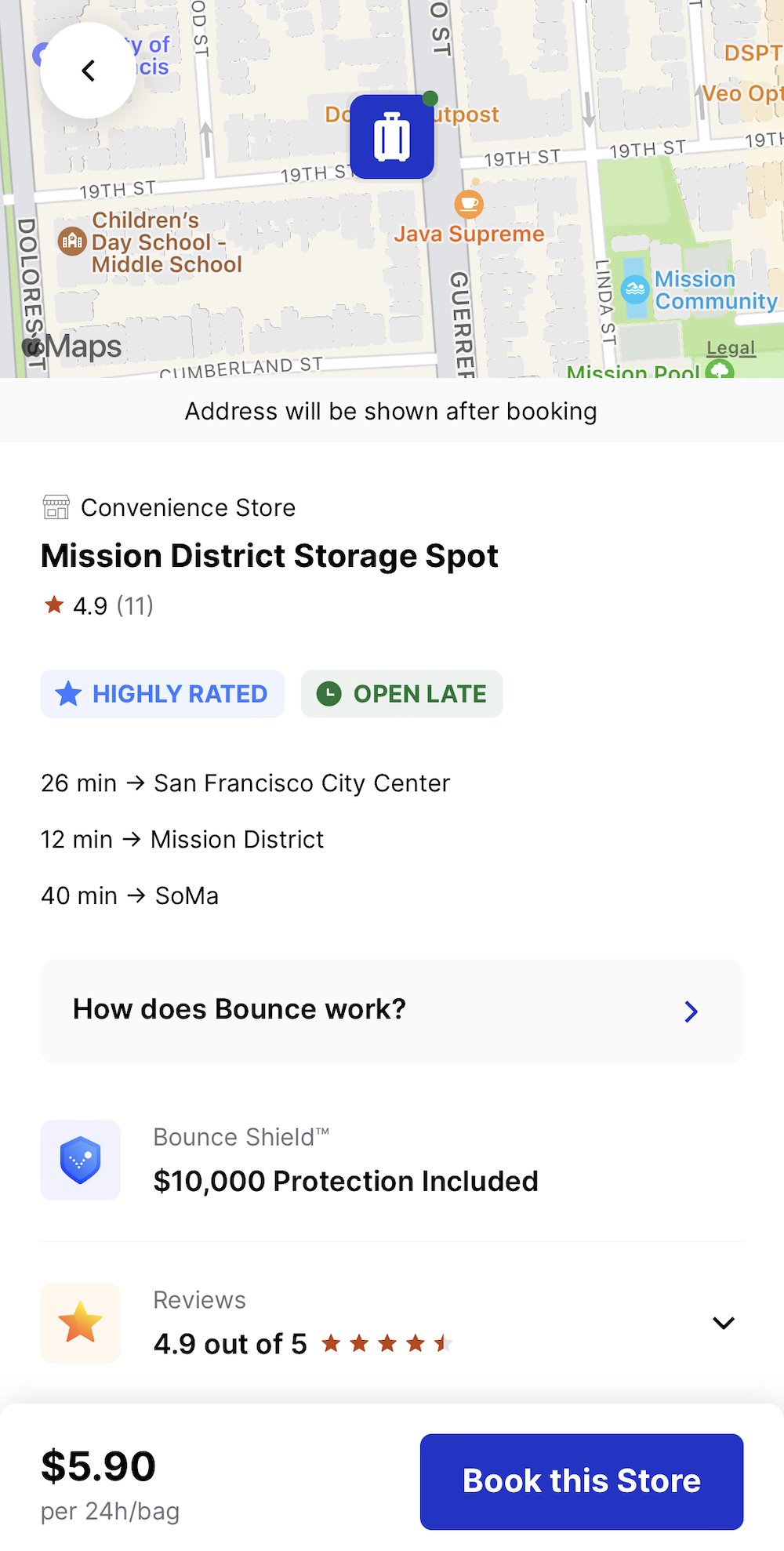Tap the luggage storage pin on map
Viewport: 784px width, 1551px height.
point(392,136)
